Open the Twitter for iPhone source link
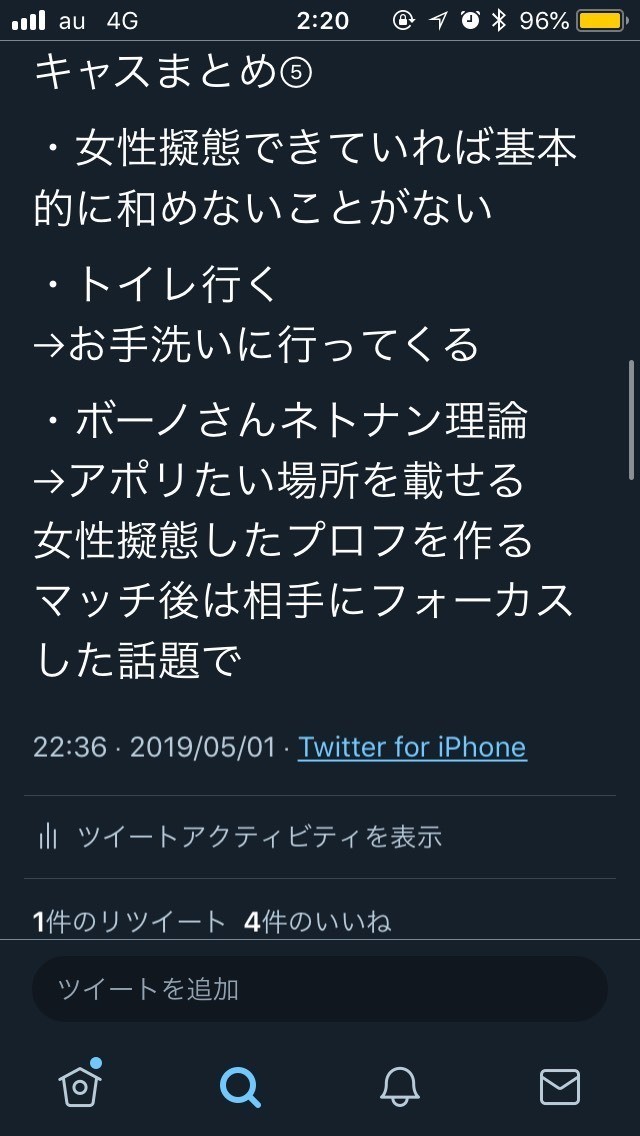 pyautogui.click(x=412, y=747)
